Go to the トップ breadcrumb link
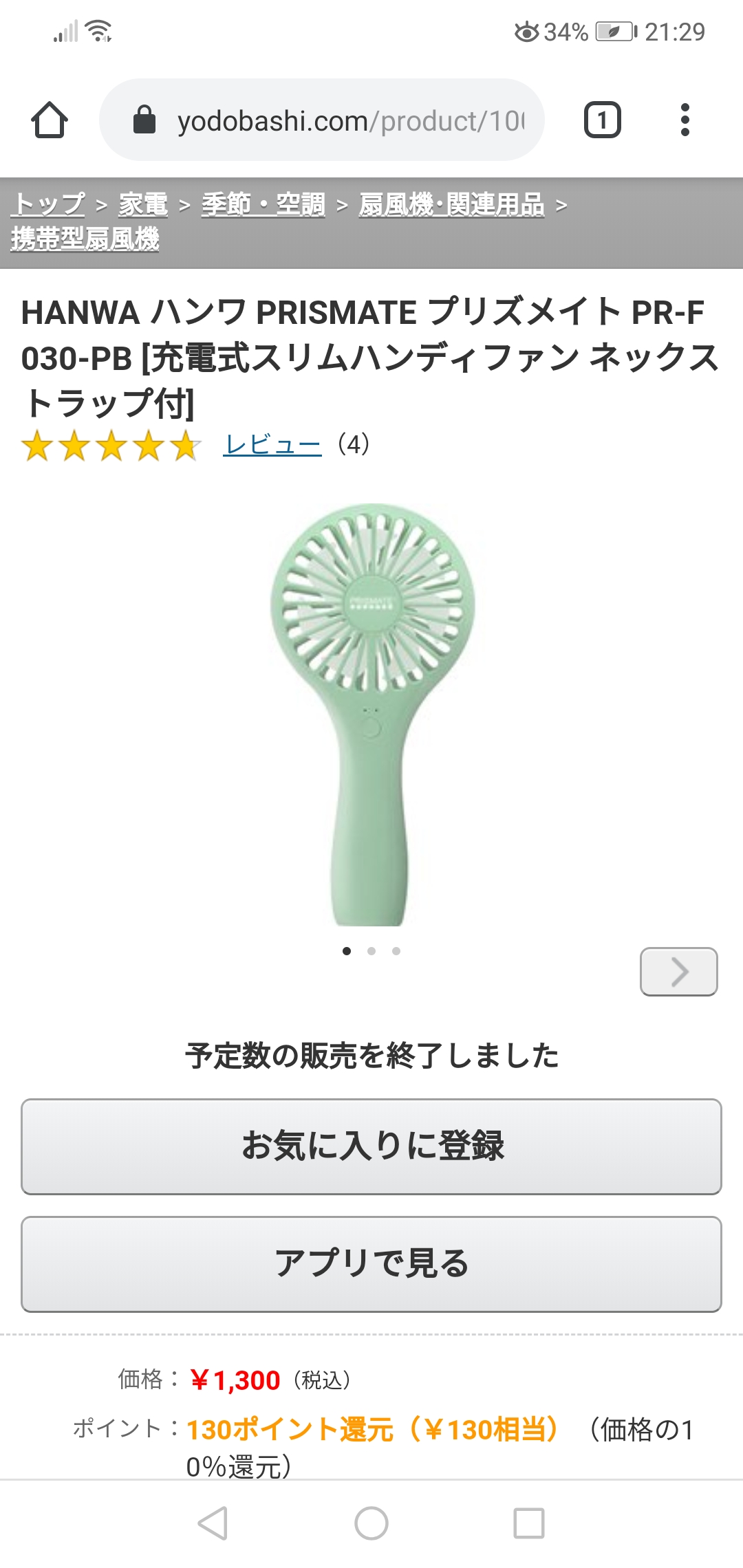The image size is (743, 1568). click(49, 204)
